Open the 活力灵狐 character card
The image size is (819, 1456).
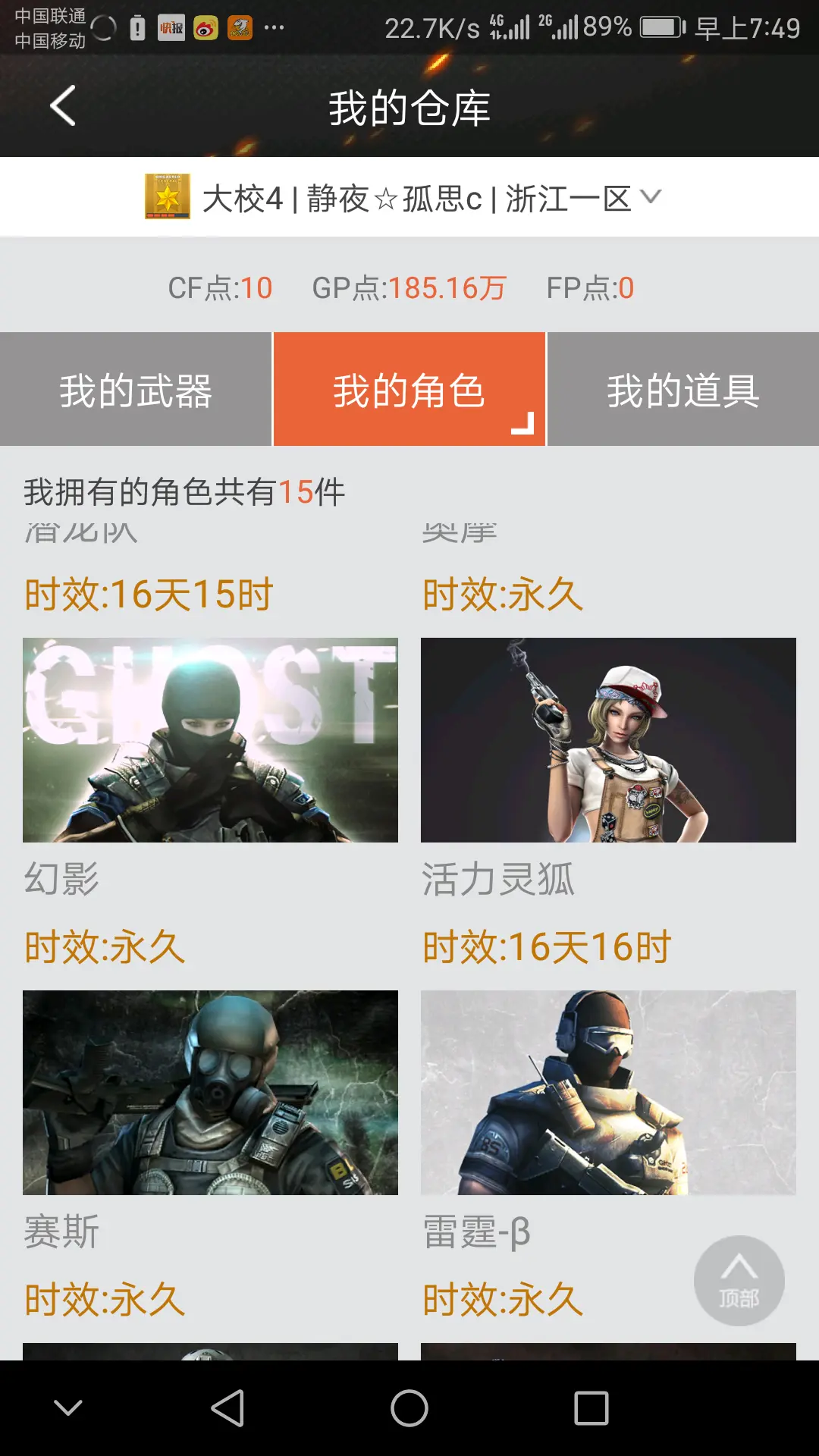[x=608, y=740]
